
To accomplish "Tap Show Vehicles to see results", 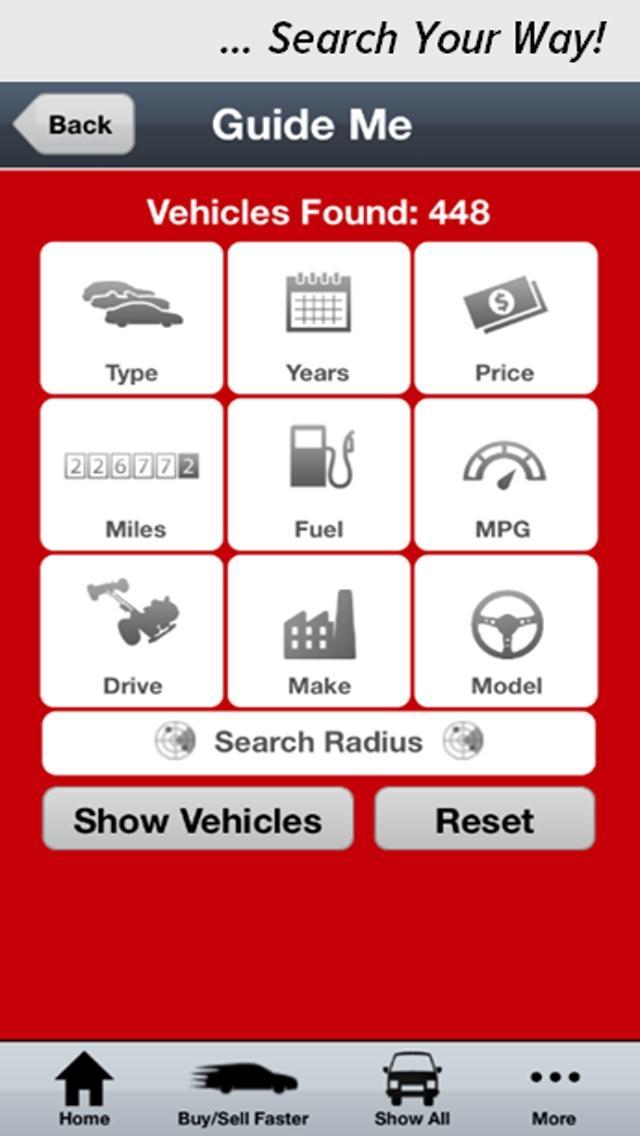I will pos(198,820).
